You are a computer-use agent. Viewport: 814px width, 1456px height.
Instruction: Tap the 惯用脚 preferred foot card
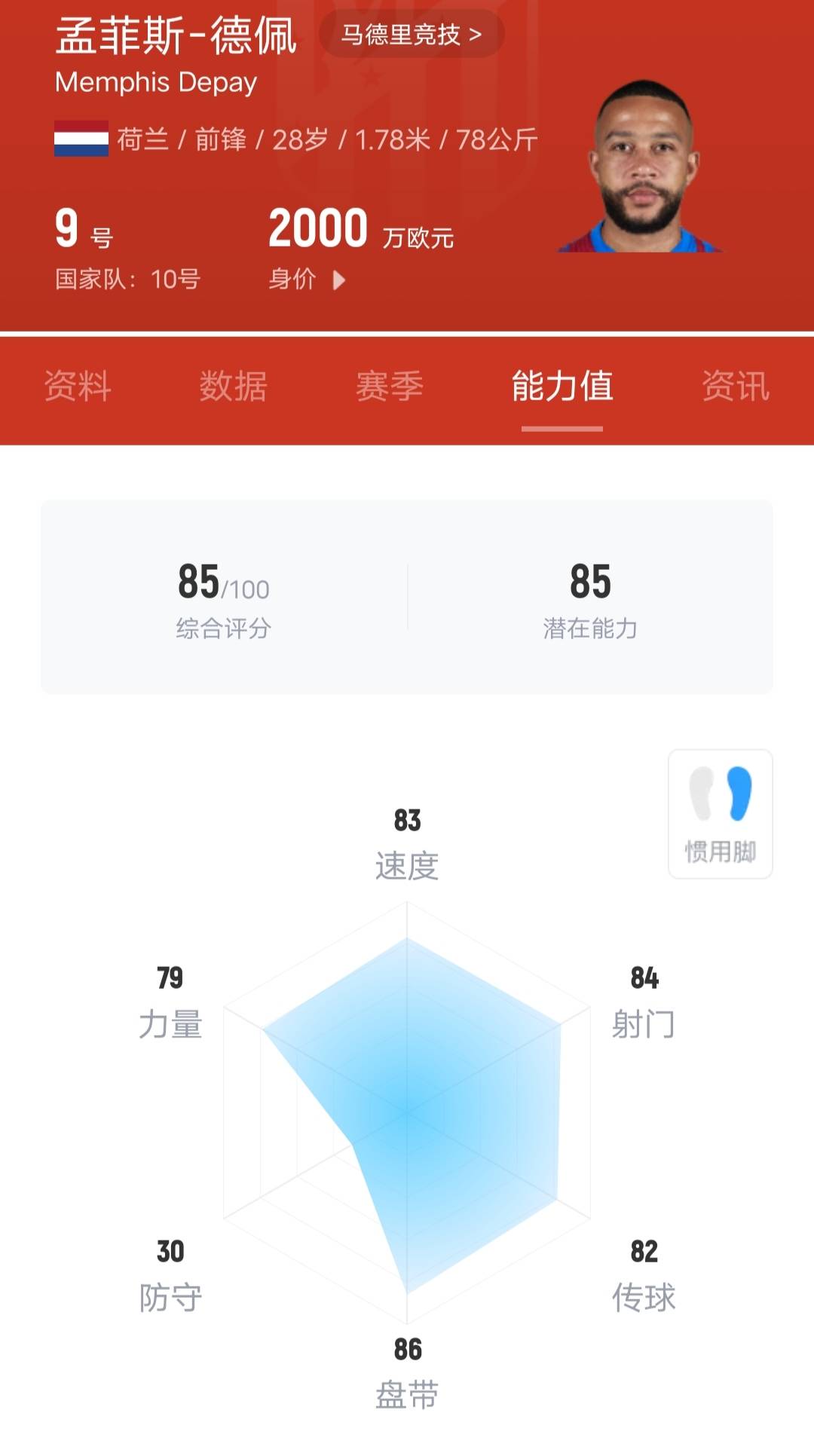click(720, 814)
